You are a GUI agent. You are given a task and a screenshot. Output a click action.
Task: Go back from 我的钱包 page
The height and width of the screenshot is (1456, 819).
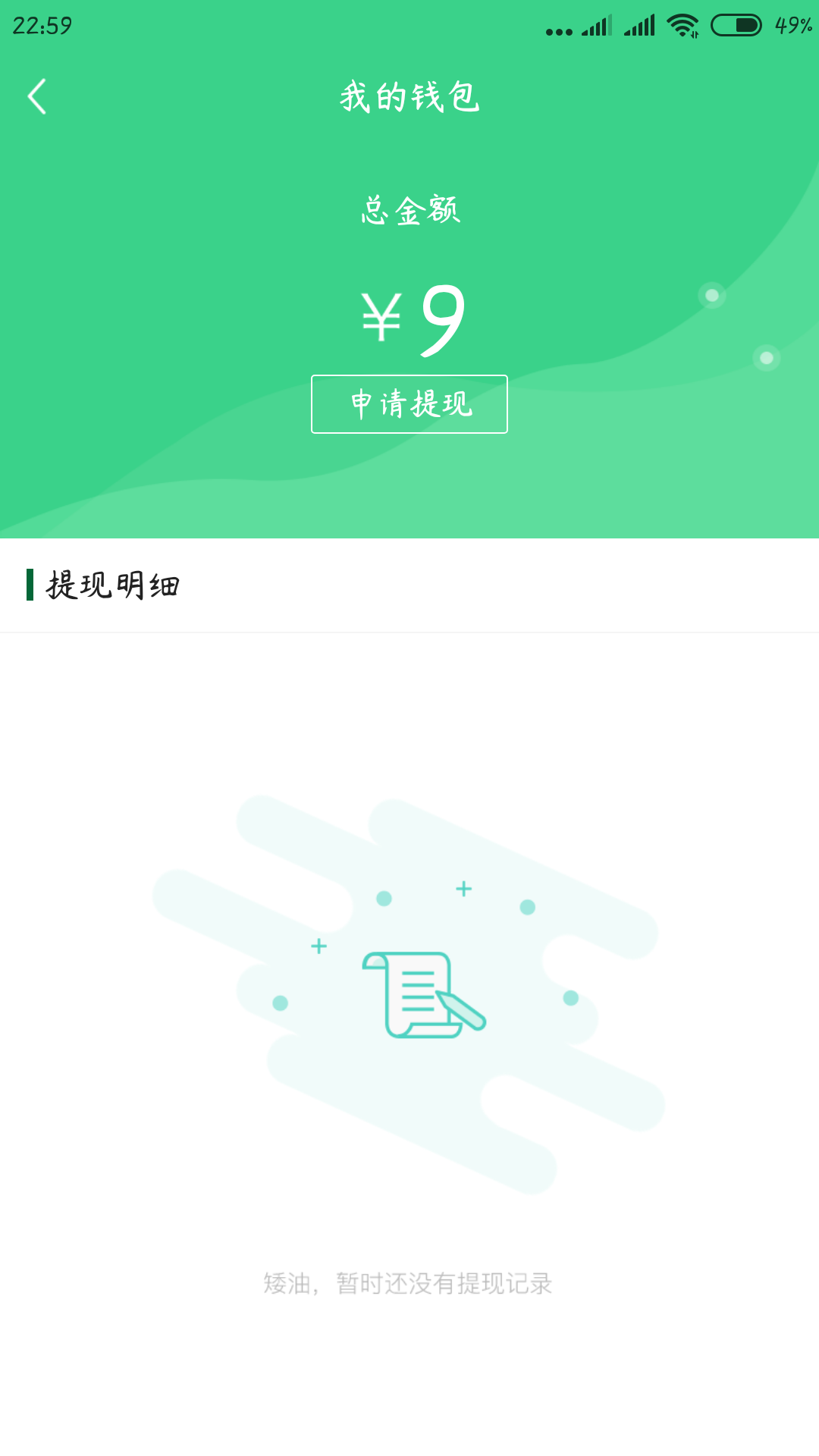click(36, 97)
